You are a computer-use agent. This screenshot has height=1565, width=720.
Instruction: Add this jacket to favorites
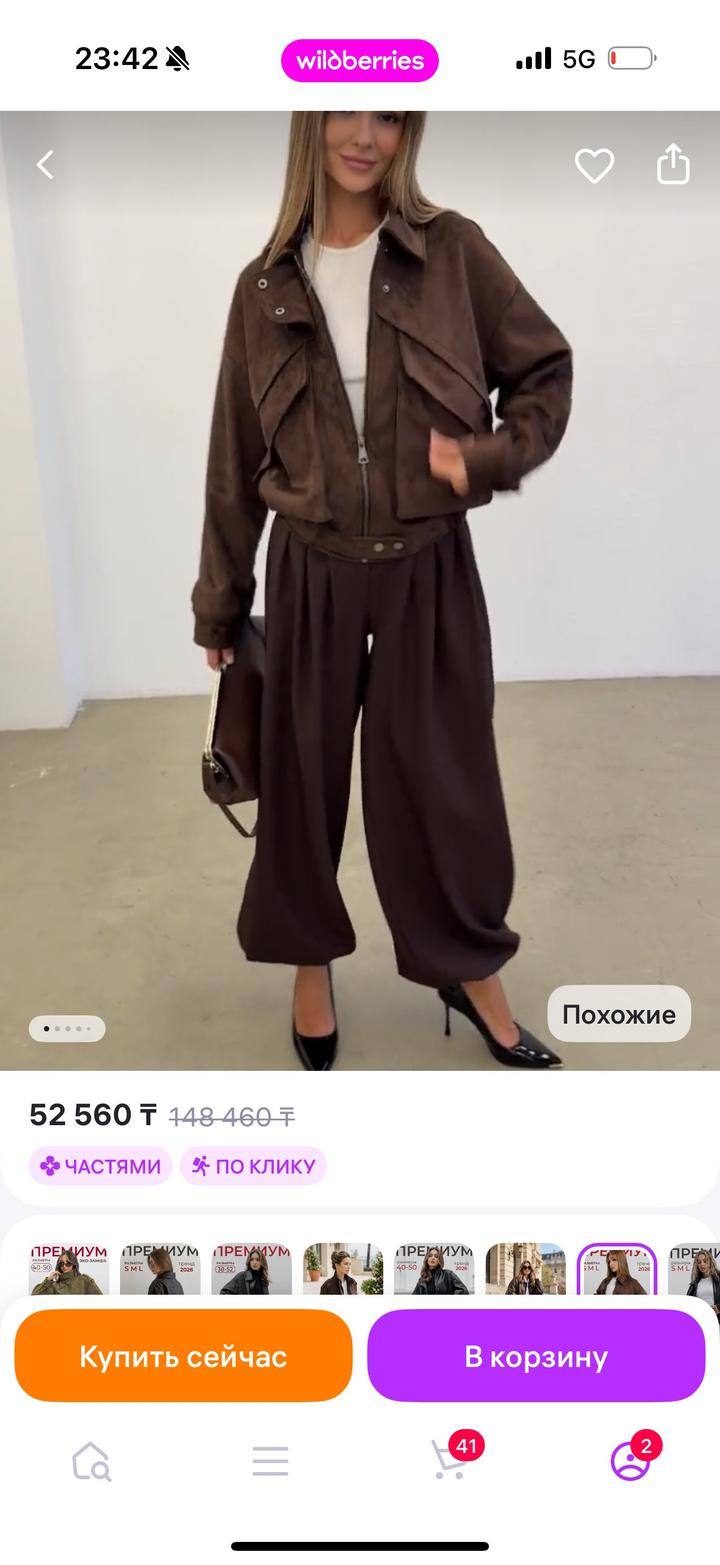(x=594, y=165)
